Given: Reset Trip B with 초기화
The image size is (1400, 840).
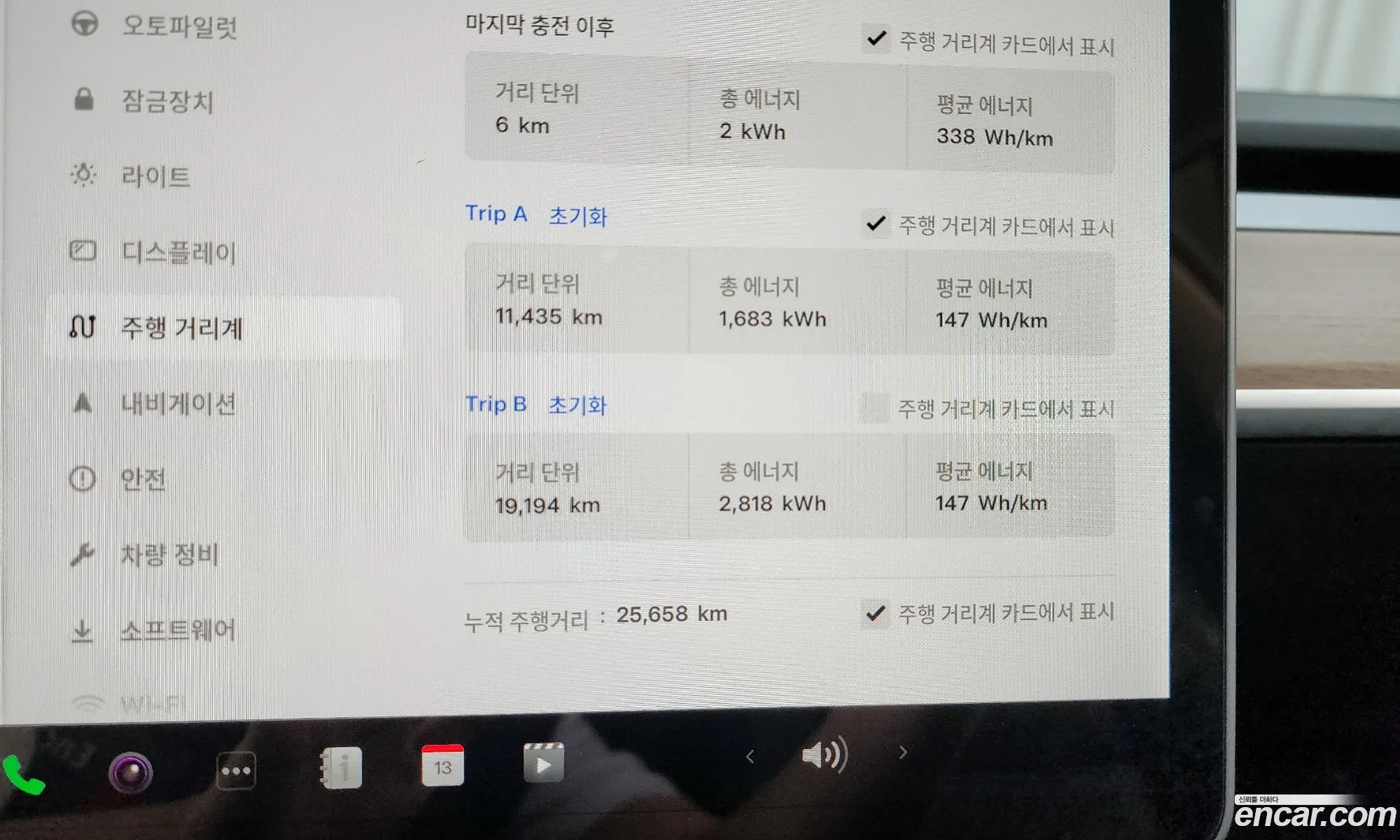Looking at the screenshot, I should tap(577, 405).
